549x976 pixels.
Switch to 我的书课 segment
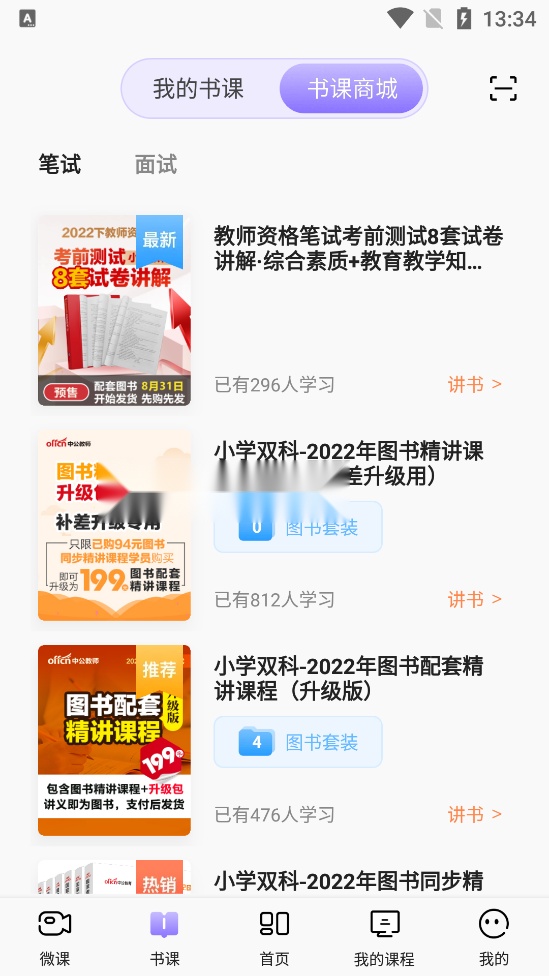coord(198,88)
